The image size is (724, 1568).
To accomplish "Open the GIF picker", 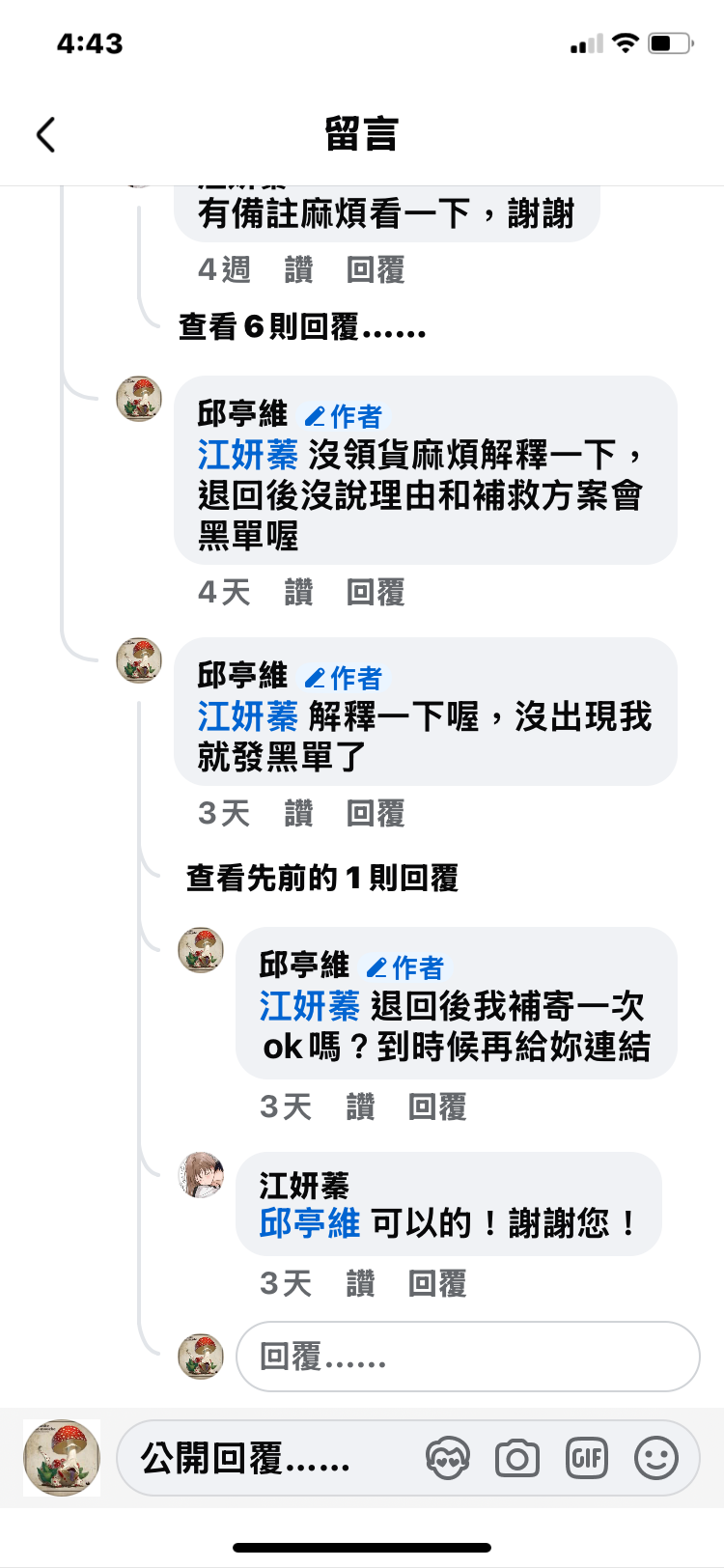I will pos(587,1458).
